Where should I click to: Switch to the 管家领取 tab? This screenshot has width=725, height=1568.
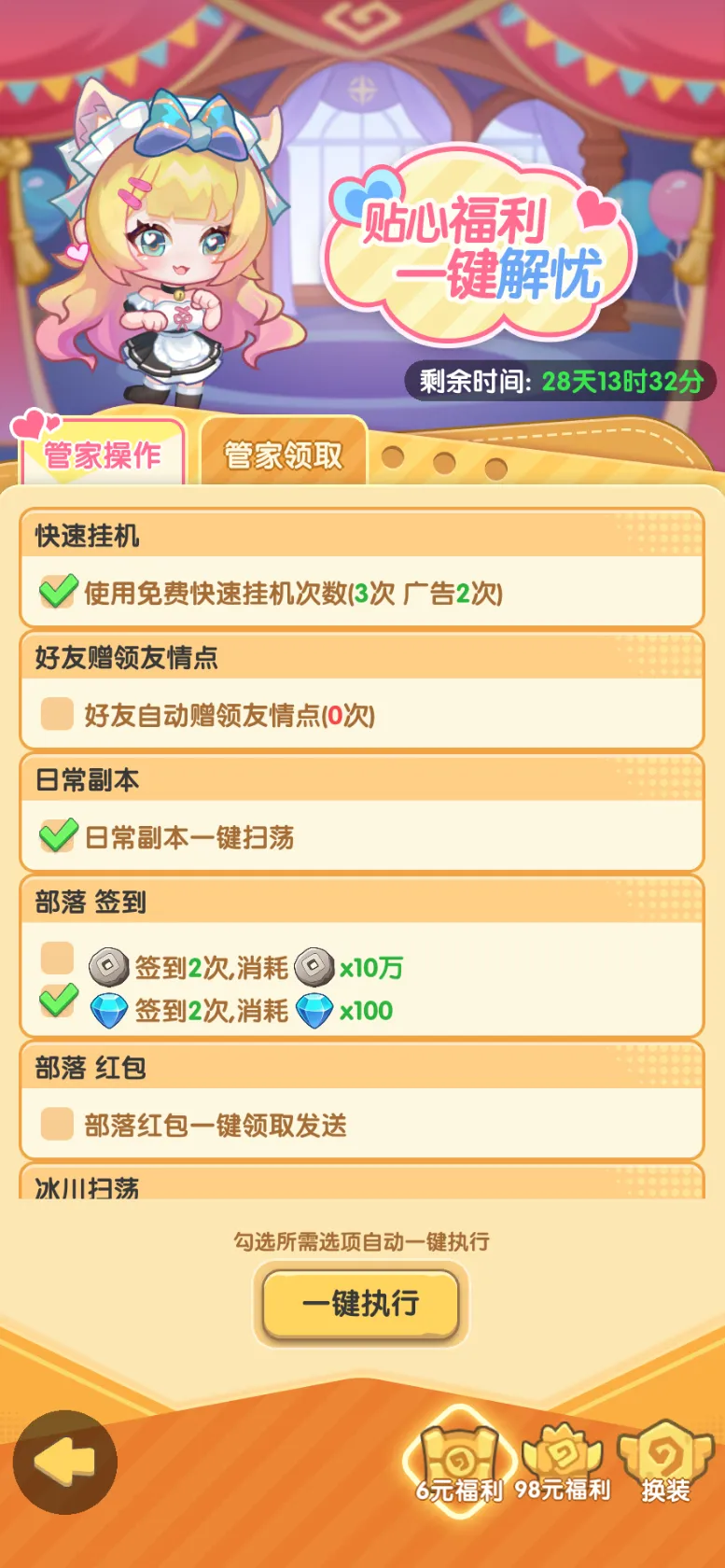click(x=283, y=455)
